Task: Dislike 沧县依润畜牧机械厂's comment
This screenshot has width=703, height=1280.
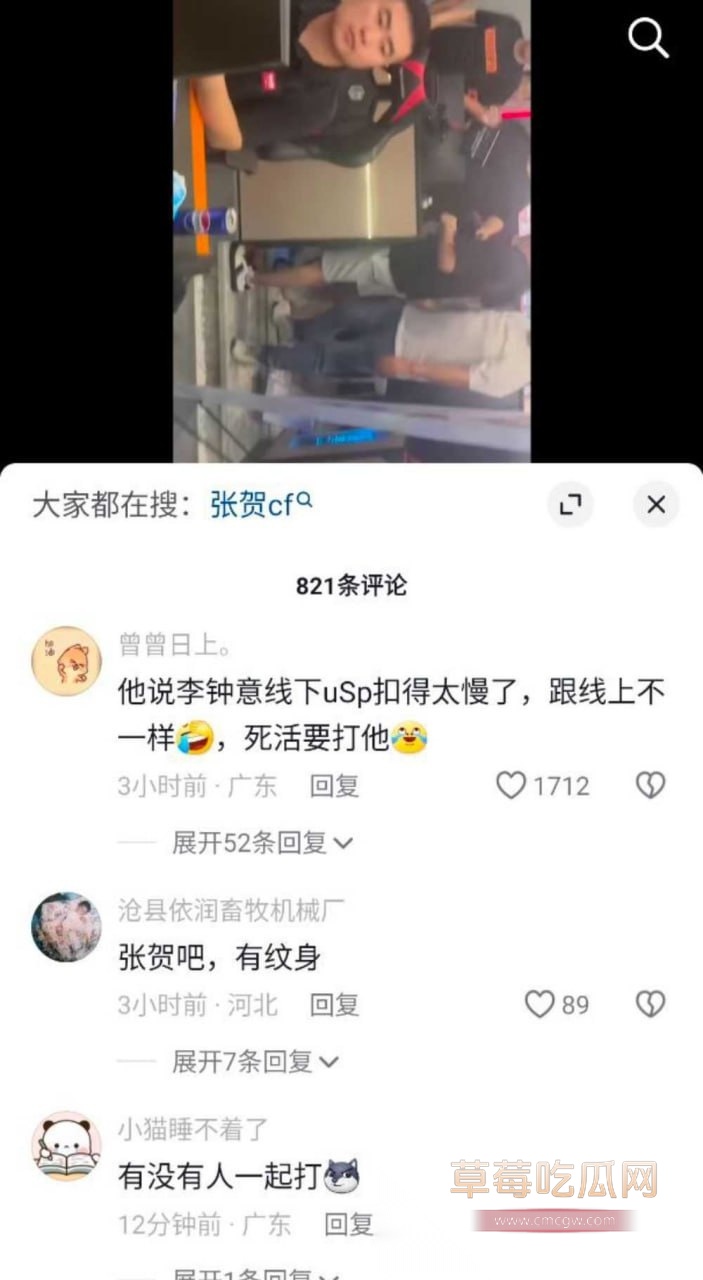Action: pos(651,1004)
